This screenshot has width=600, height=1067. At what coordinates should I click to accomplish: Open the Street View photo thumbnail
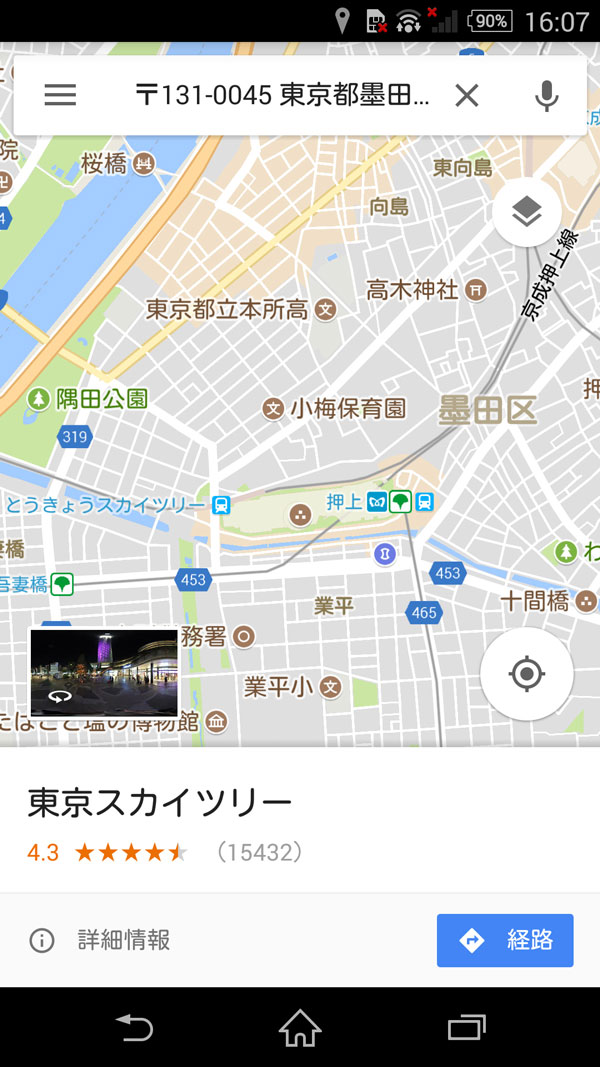coord(104,672)
